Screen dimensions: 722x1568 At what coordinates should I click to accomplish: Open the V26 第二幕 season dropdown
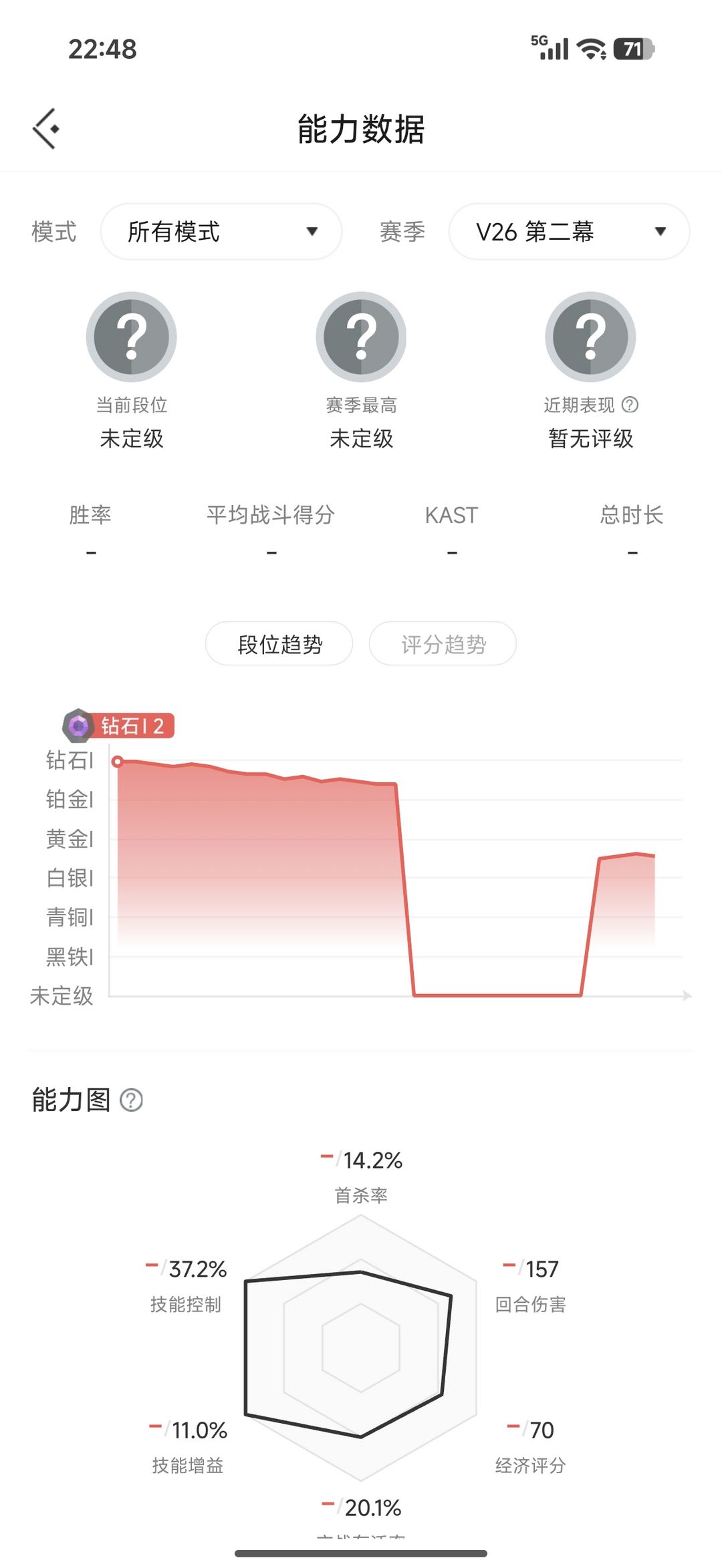[569, 232]
